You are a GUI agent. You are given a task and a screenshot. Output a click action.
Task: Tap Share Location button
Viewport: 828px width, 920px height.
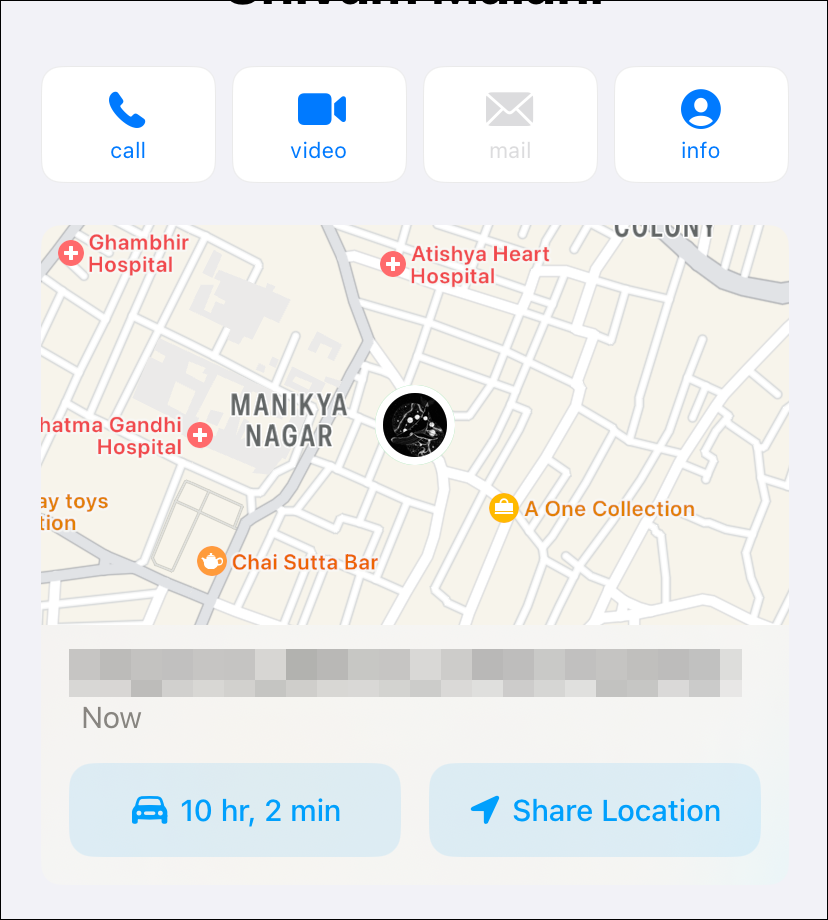click(595, 810)
